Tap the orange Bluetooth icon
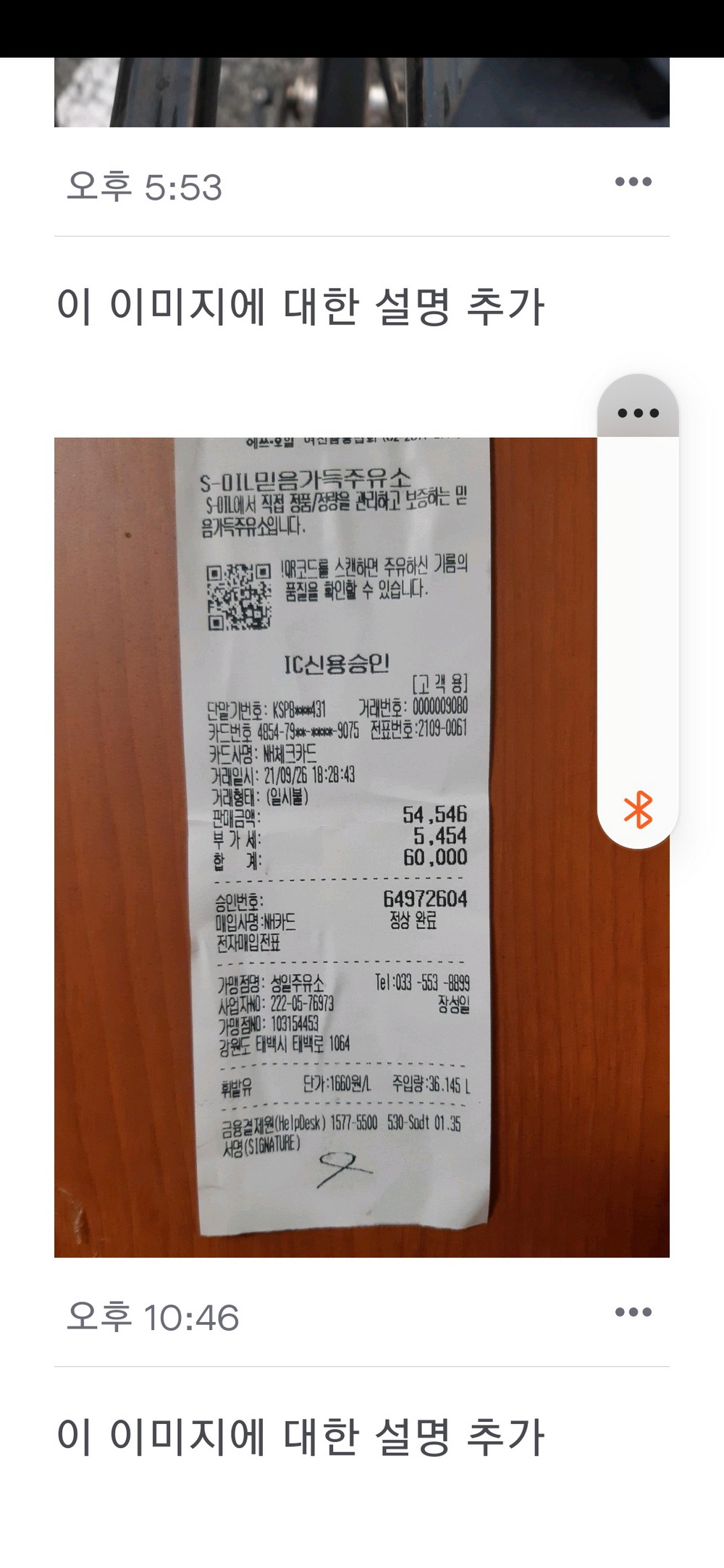 [638, 810]
